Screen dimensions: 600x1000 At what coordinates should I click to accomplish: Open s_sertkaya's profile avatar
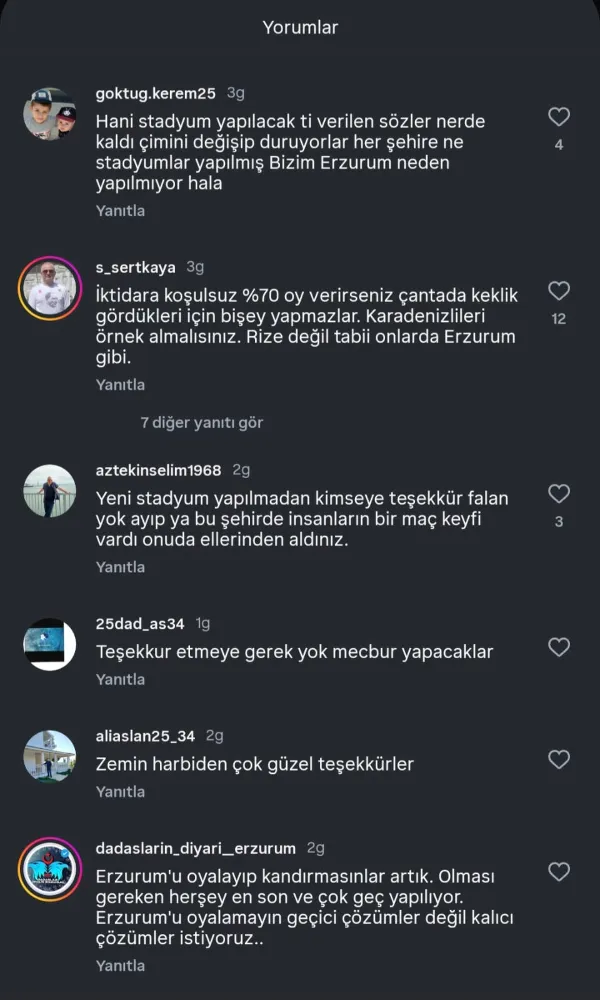pyautogui.click(x=49, y=289)
